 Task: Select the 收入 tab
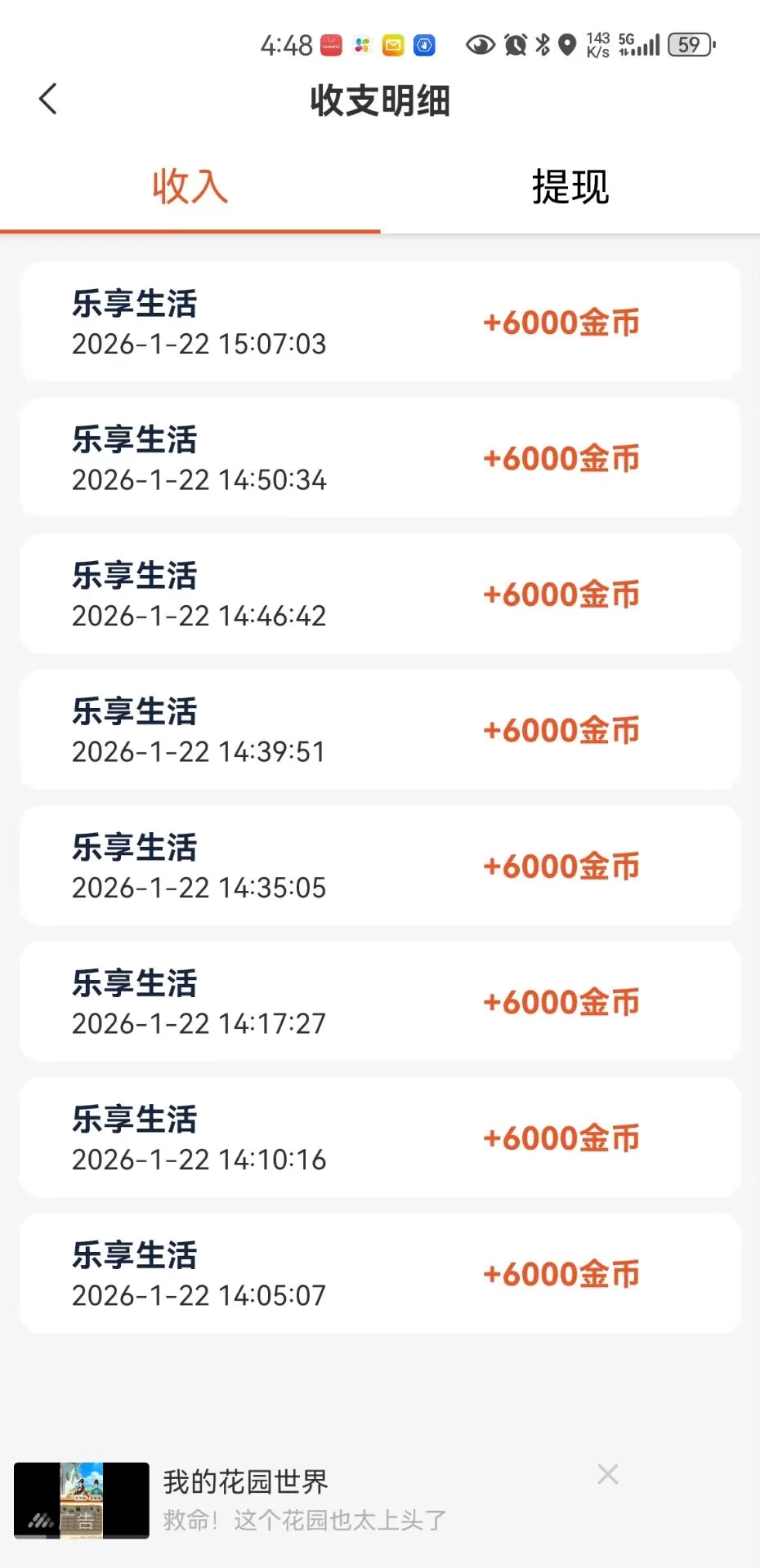click(x=190, y=187)
